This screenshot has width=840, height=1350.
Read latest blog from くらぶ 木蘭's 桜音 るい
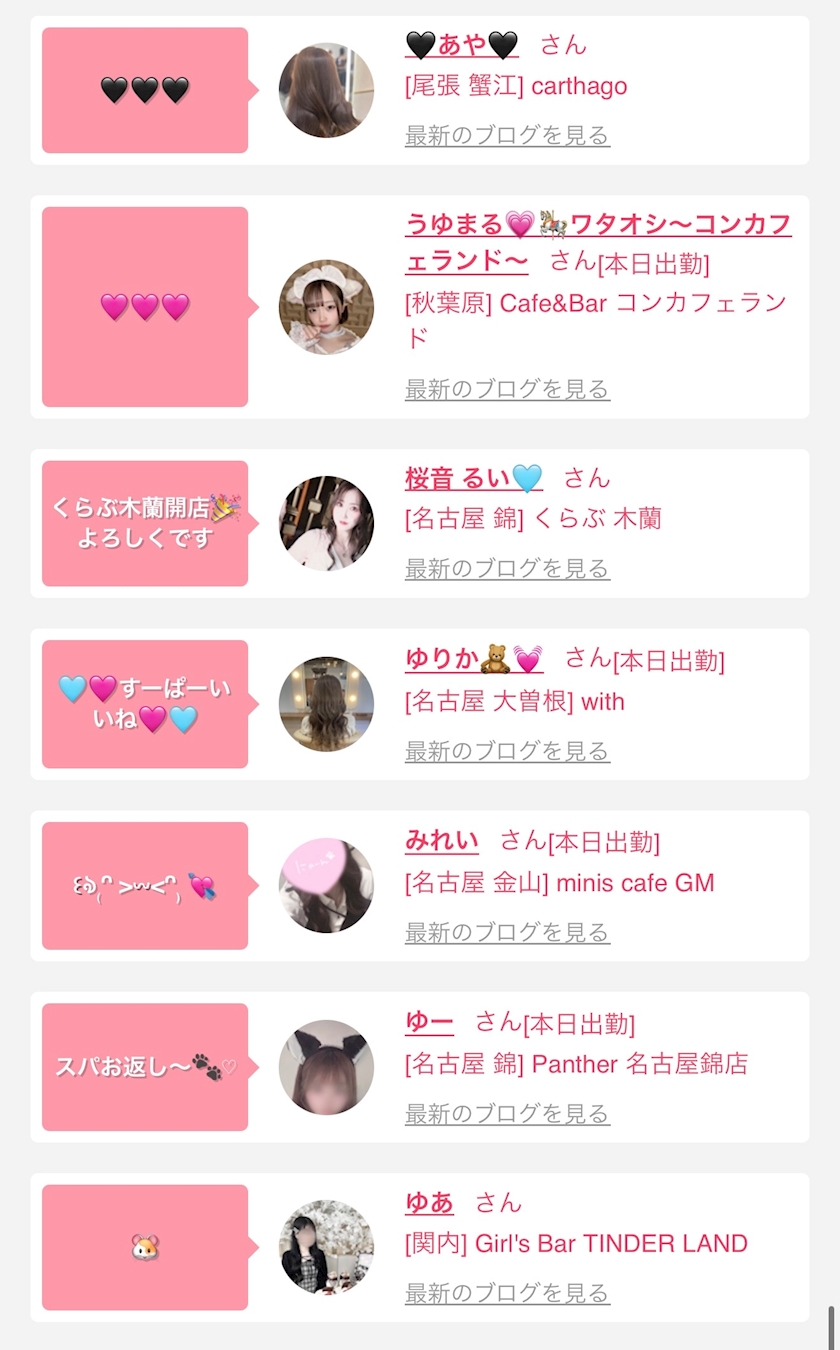[507, 568]
